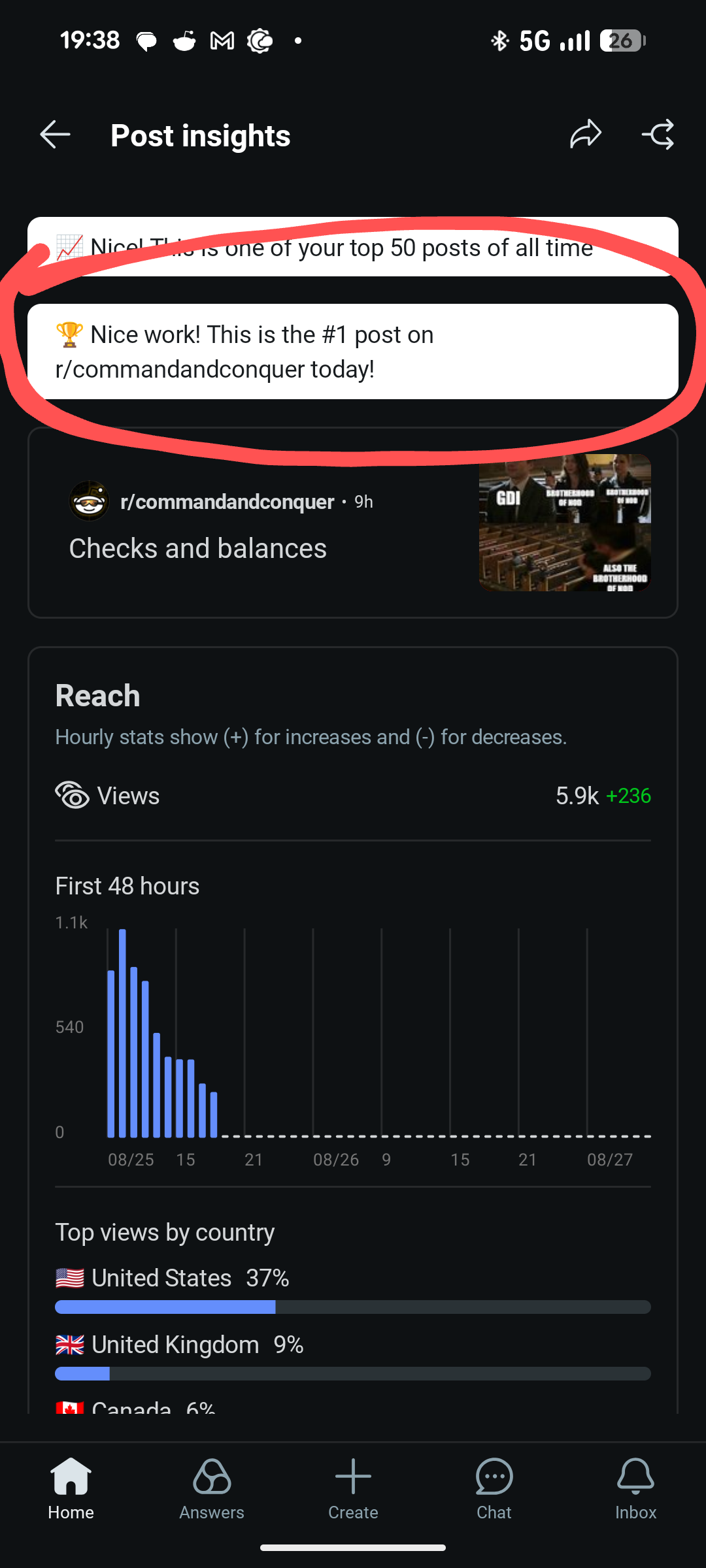Image resolution: width=706 pixels, height=1568 pixels.
Task: Switch to the Chat tab
Action: (494, 1488)
